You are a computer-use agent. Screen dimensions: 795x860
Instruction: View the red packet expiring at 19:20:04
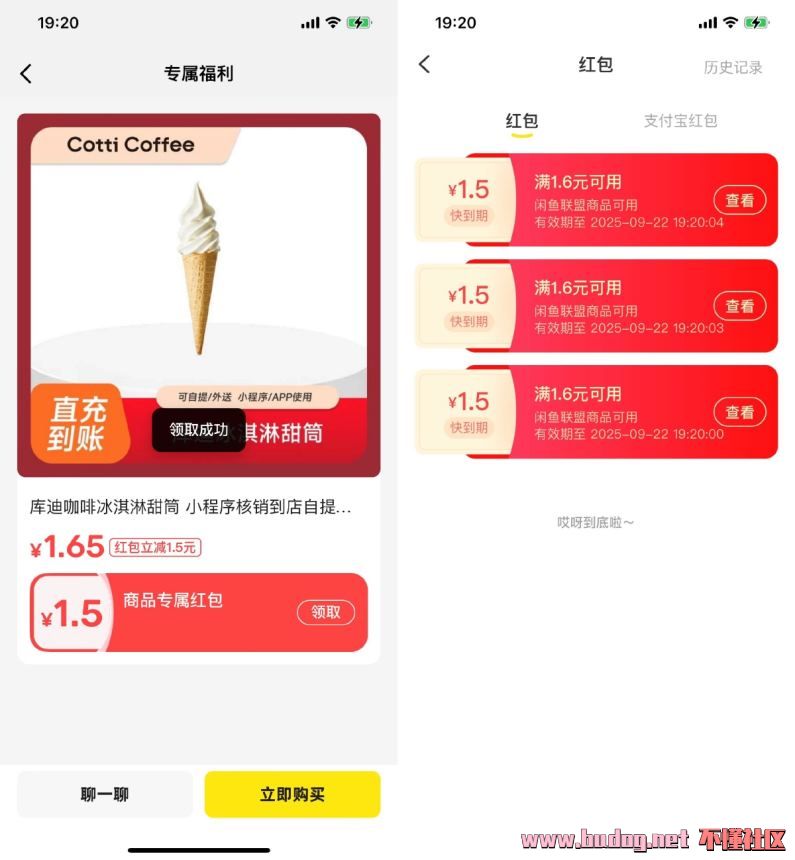[739, 200]
